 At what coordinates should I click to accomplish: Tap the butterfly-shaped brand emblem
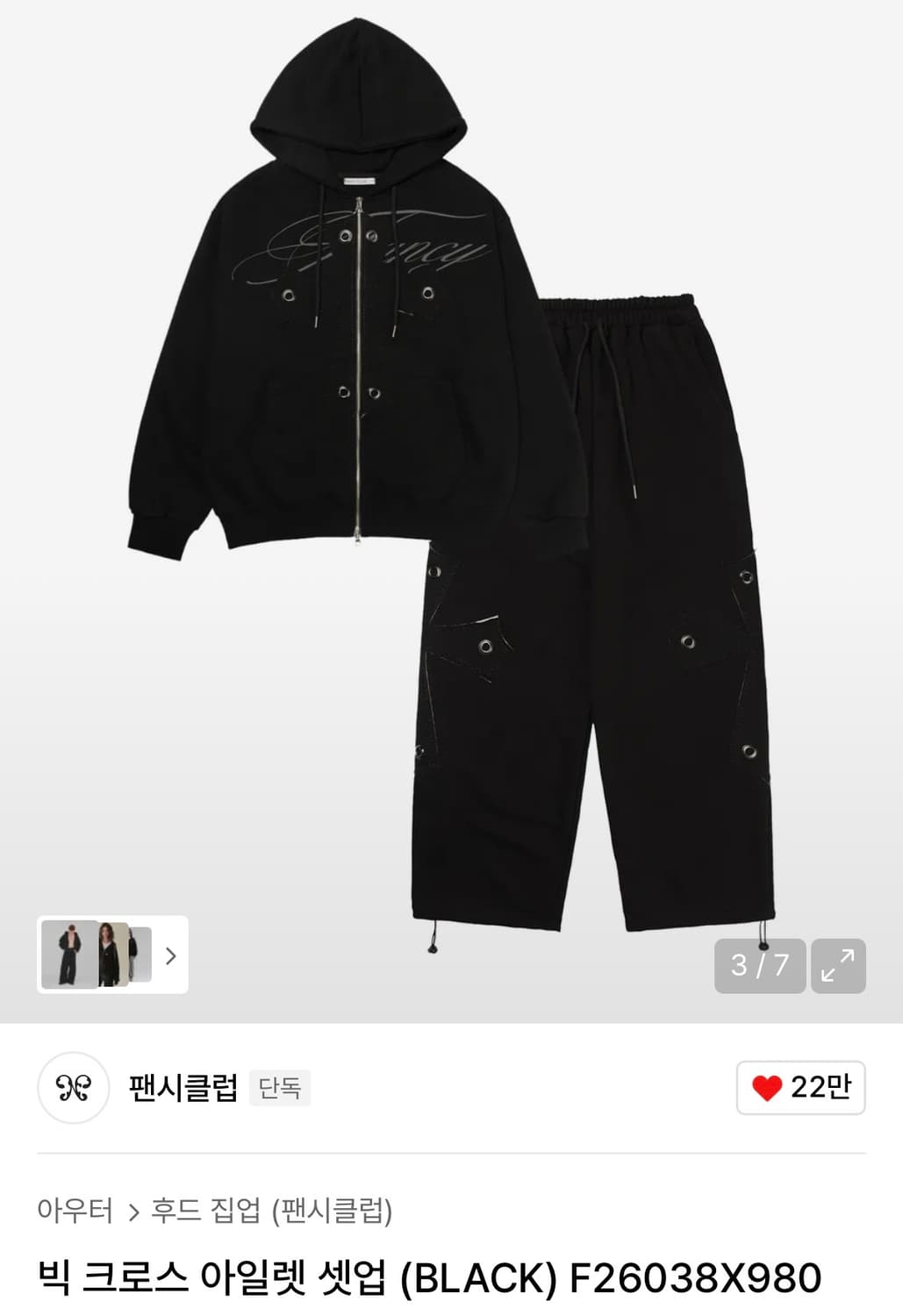click(74, 1088)
